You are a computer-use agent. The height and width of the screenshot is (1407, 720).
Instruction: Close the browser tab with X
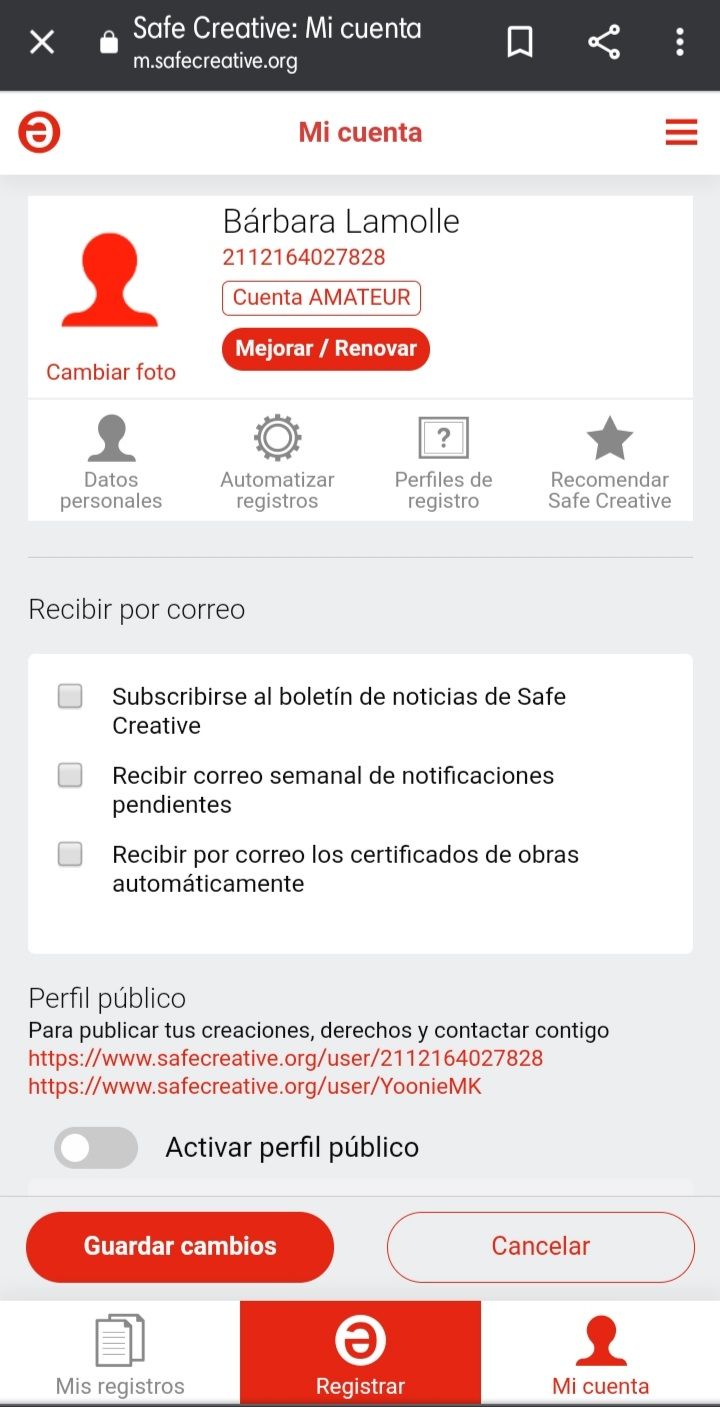(42, 42)
